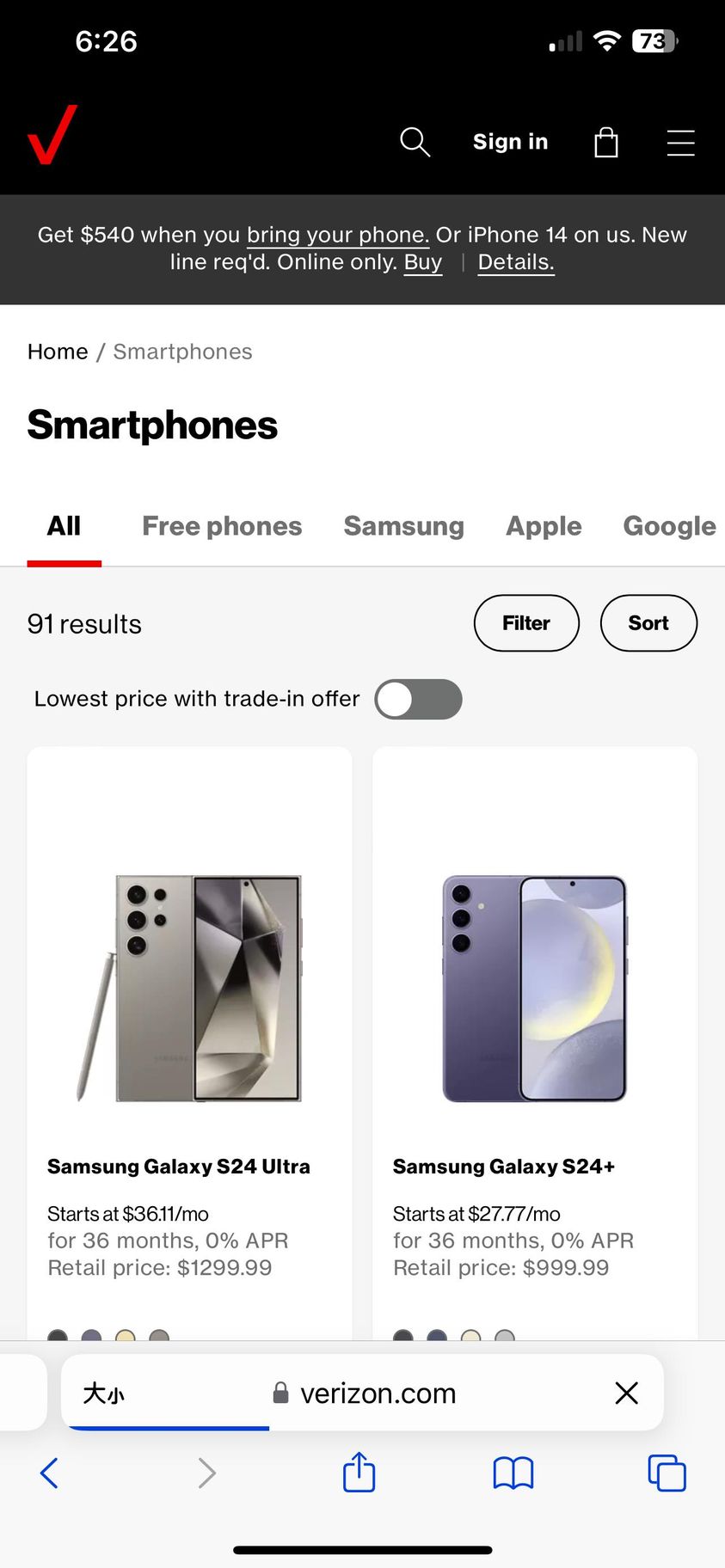Enable Lowest price with trade-in offer

[418, 699]
